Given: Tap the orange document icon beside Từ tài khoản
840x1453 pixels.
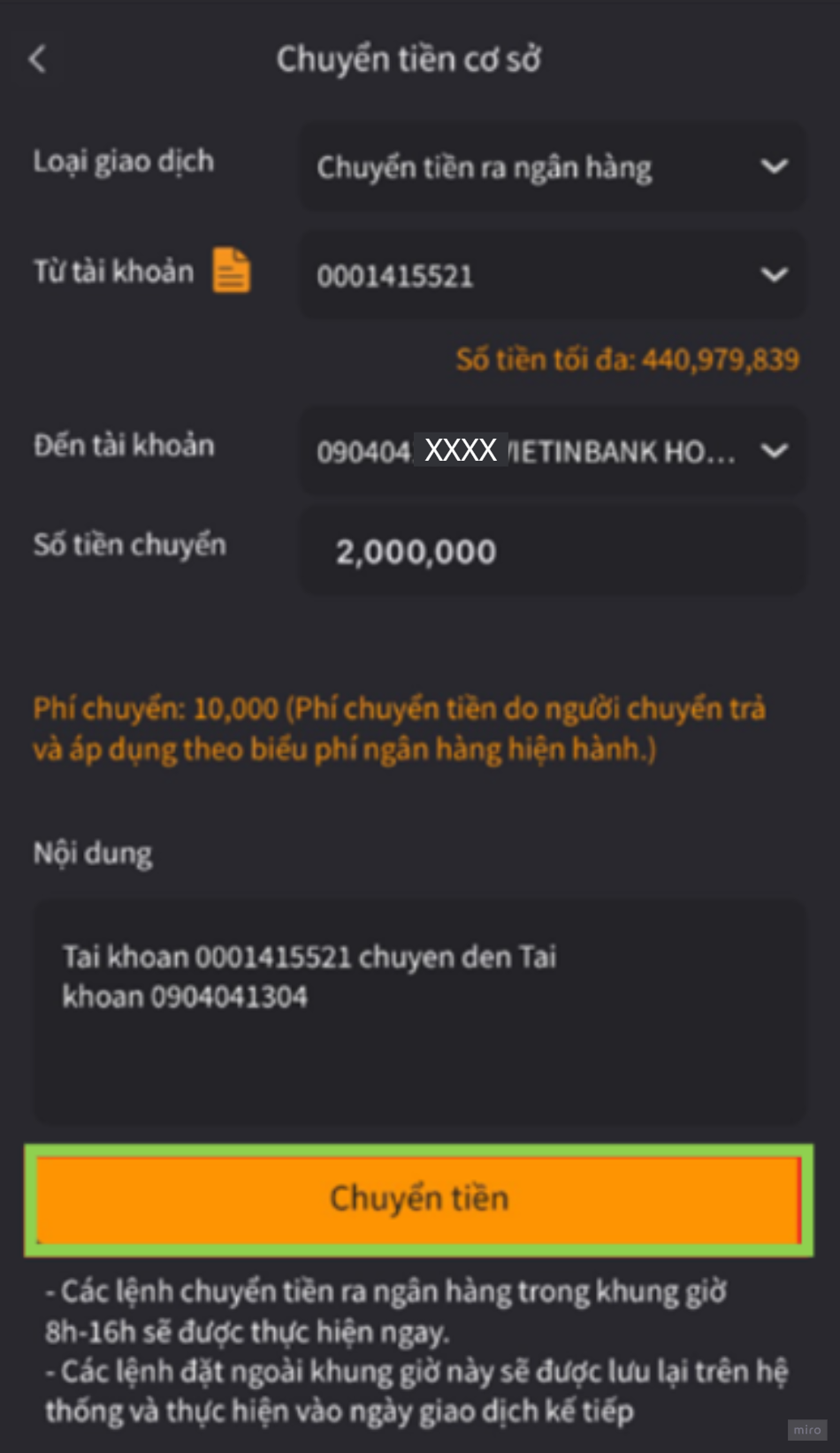Looking at the screenshot, I should click(x=232, y=270).
